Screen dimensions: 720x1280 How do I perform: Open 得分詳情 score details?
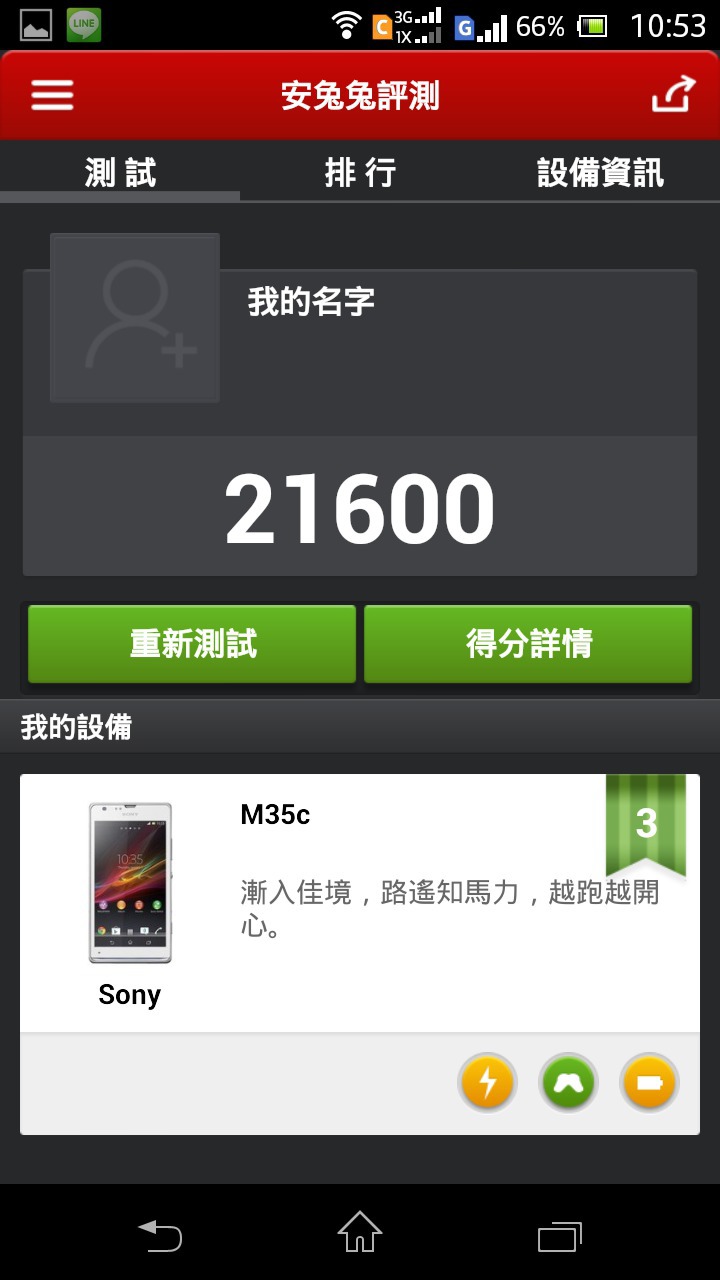pyautogui.click(x=528, y=644)
